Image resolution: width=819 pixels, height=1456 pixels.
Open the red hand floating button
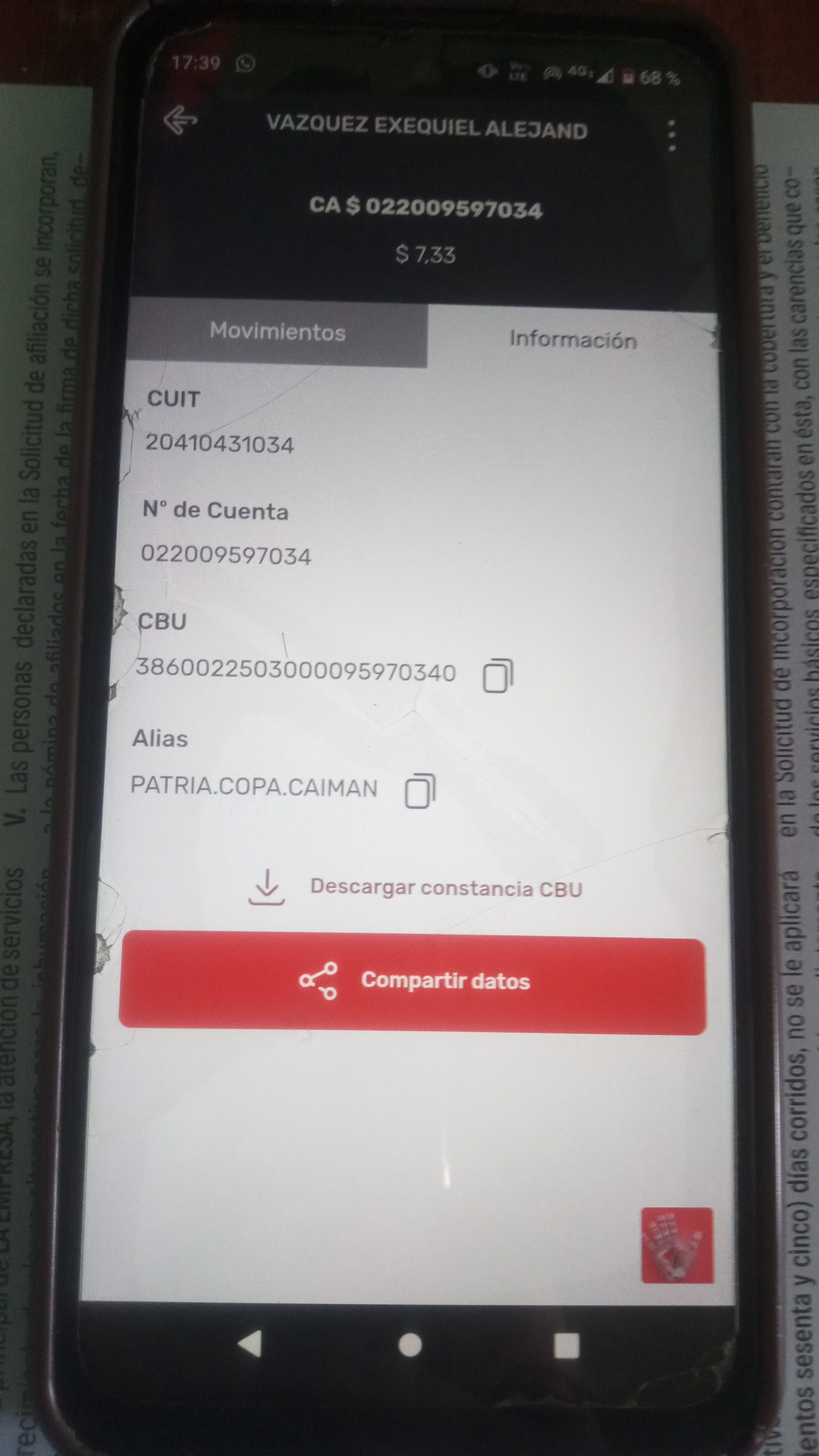pos(677,1245)
